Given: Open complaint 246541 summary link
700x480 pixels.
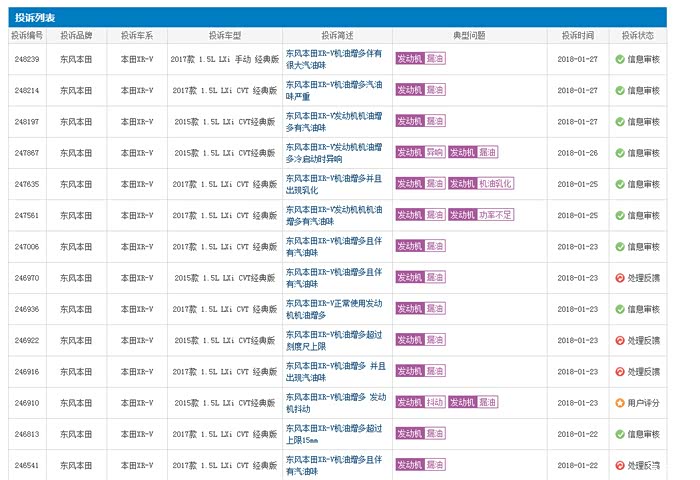Looking at the screenshot, I should (333, 465).
